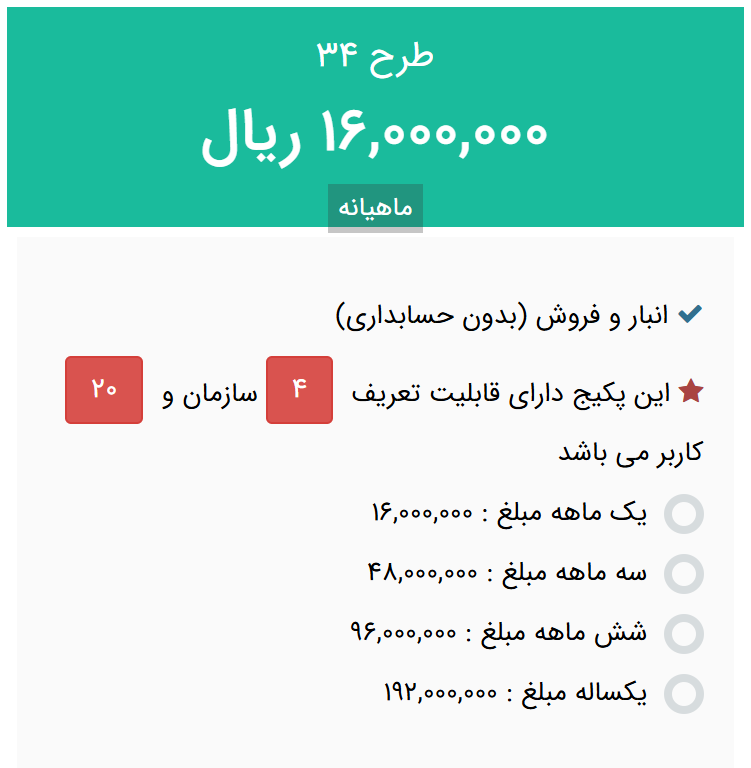Choose the three-month 48,000,000 plan

pyautogui.click(x=685, y=574)
